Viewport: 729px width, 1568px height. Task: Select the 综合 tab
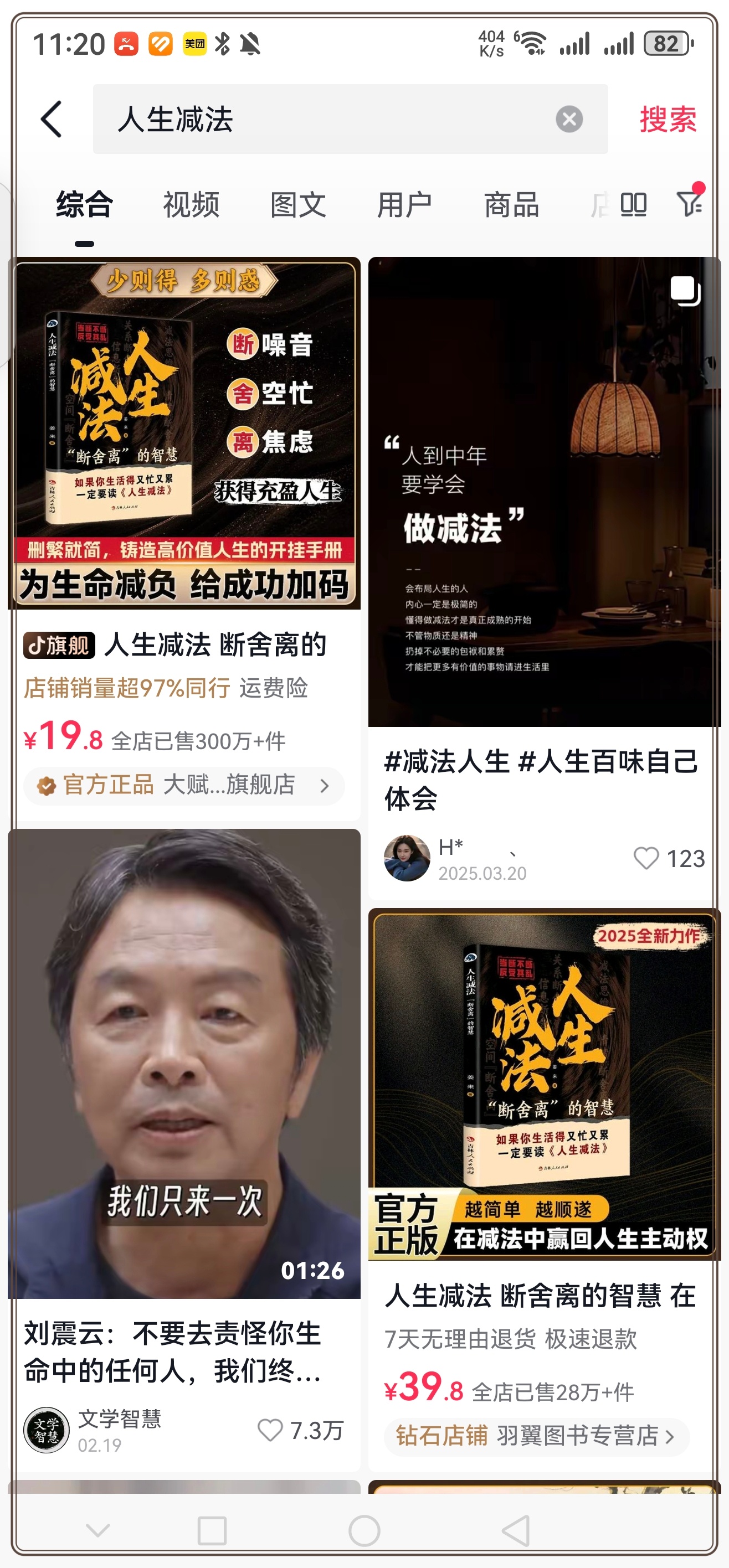84,204
